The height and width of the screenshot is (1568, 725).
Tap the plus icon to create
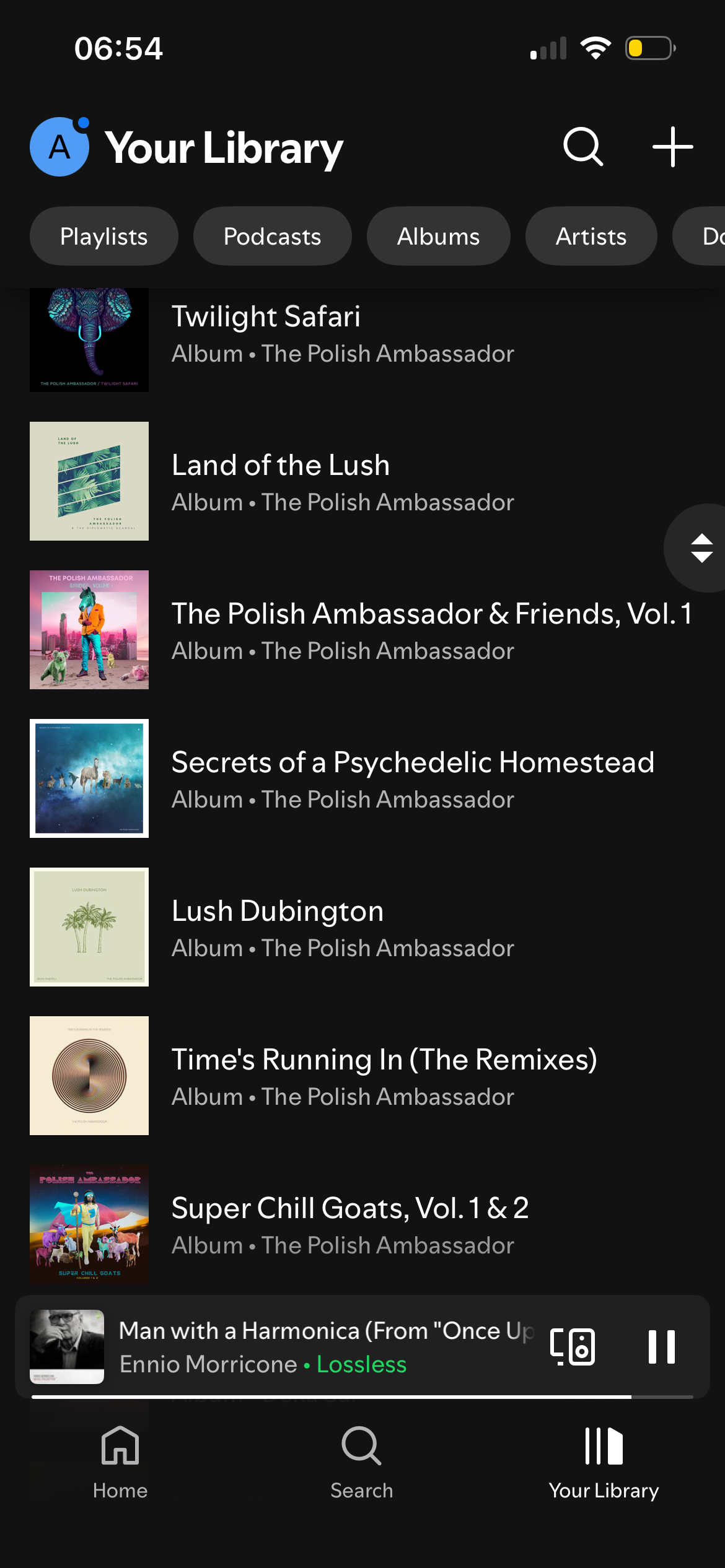click(x=672, y=147)
